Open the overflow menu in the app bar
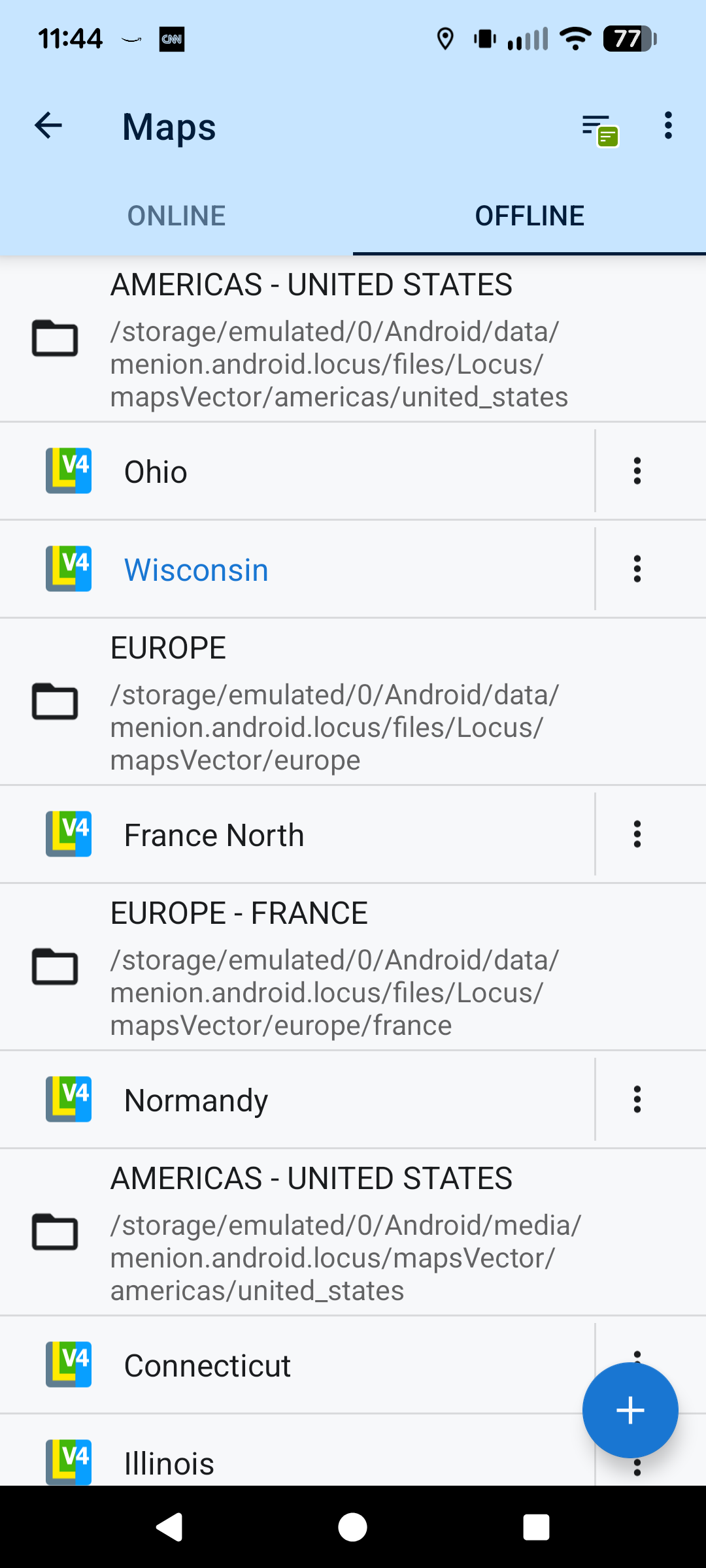Viewport: 706px width, 1568px height. (667, 125)
